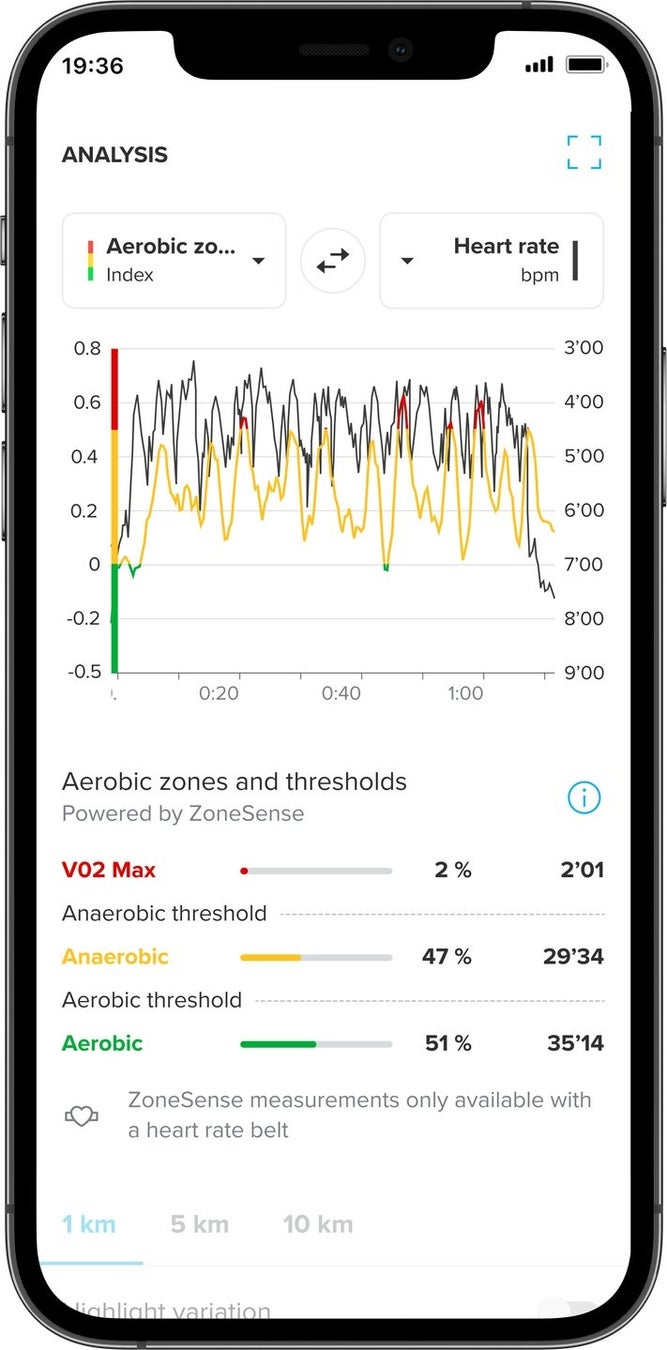Select the 1 km tab
The height and width of the screenshot is (1350, 667).
tap(89, 1224)
